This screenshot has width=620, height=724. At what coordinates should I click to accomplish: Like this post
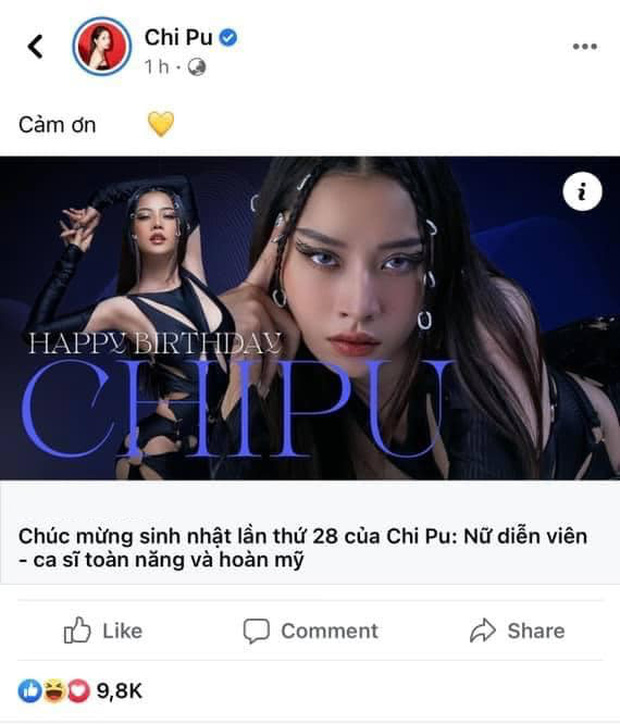pyautogui.click(x=103, y=631)
